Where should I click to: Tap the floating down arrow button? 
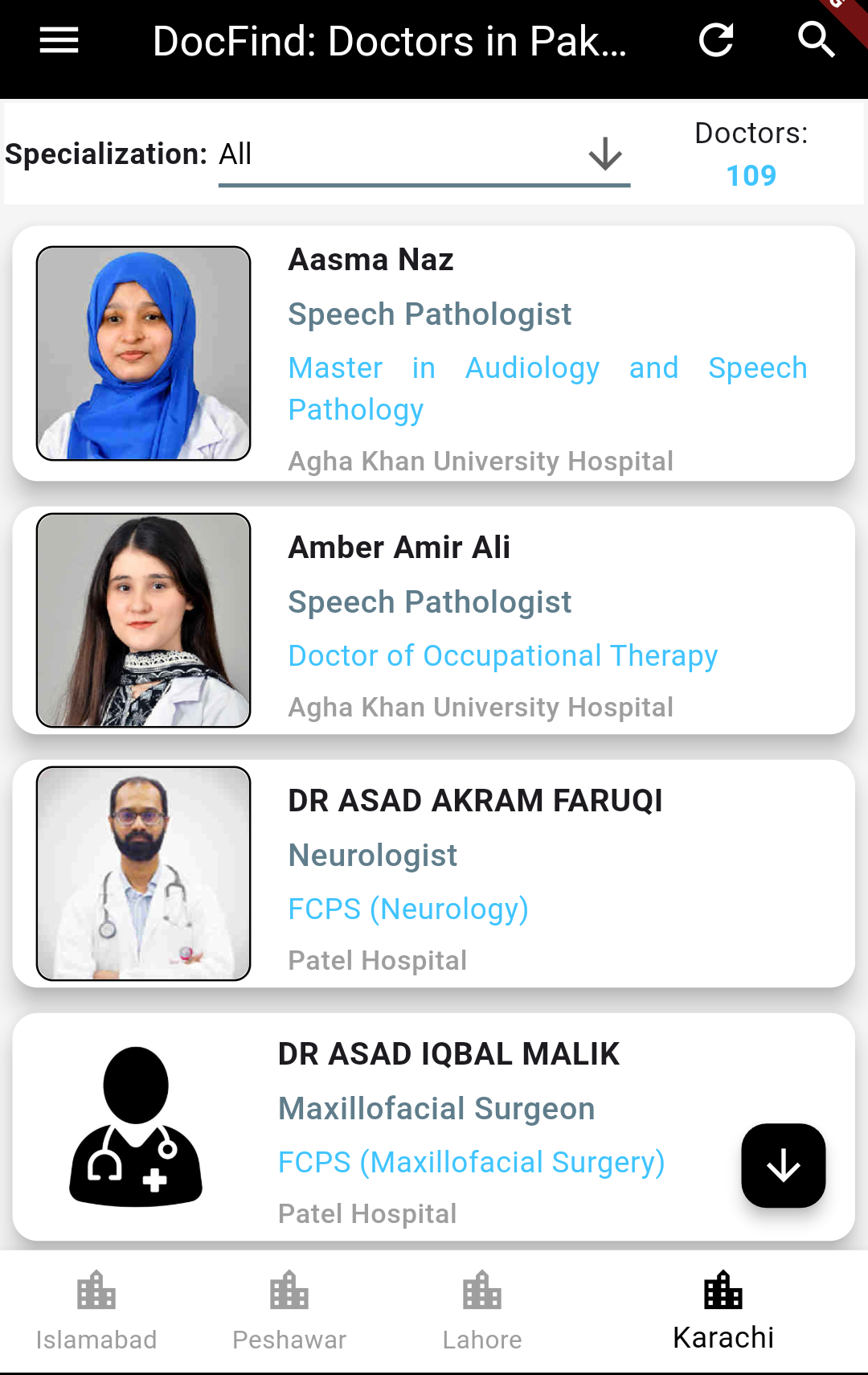coord(783,1165)
